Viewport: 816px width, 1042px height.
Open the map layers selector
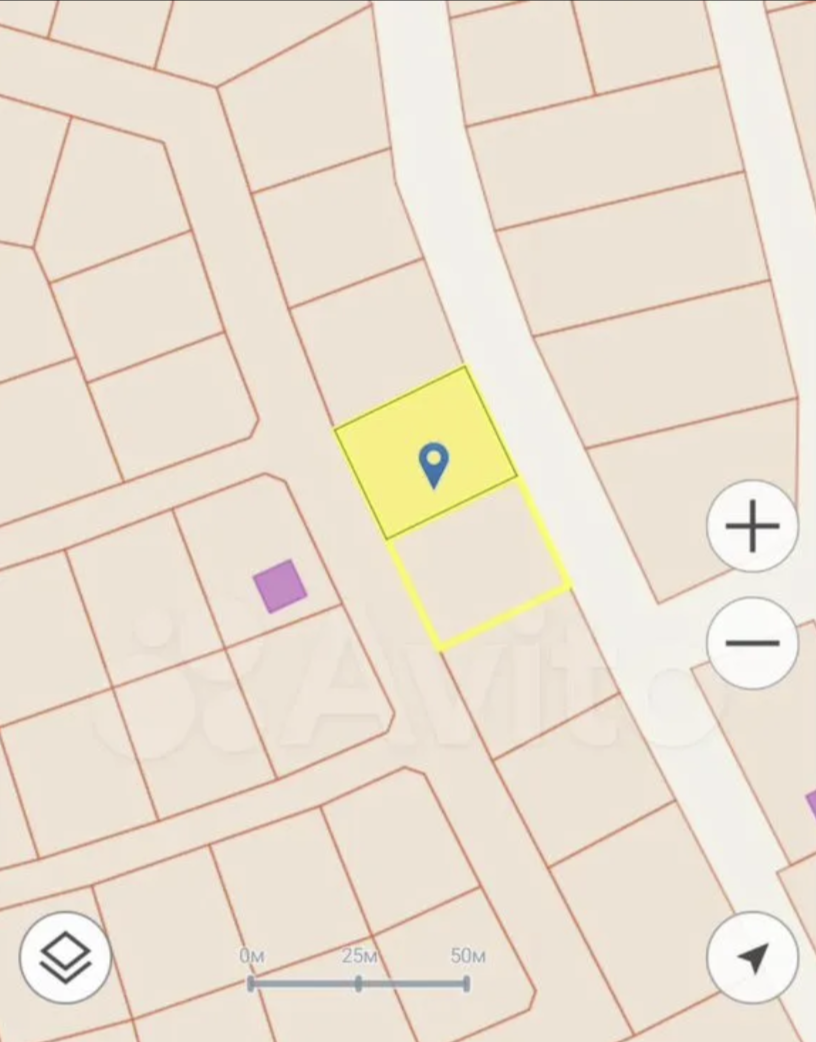point(65,957)
